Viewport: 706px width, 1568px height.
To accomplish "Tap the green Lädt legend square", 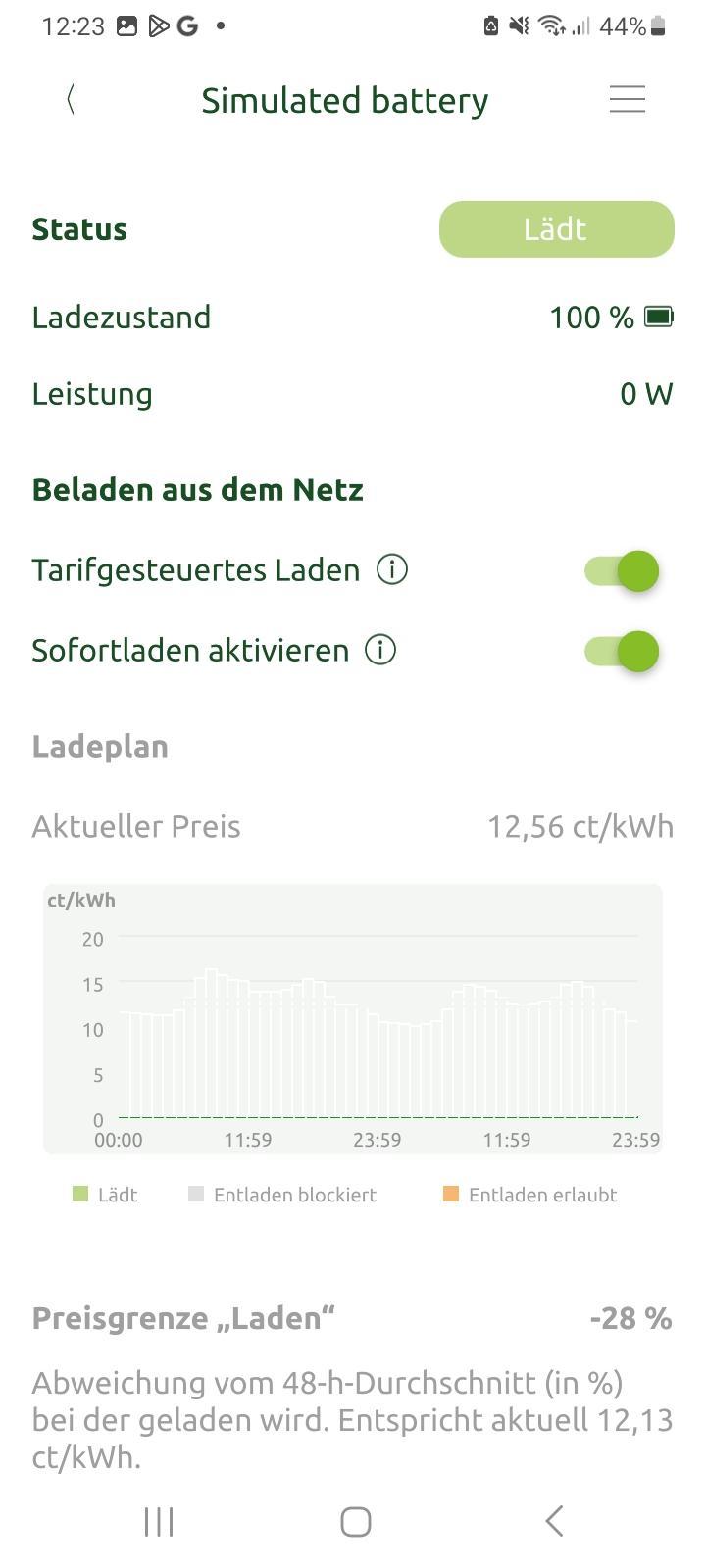I will pos(79,1194).
